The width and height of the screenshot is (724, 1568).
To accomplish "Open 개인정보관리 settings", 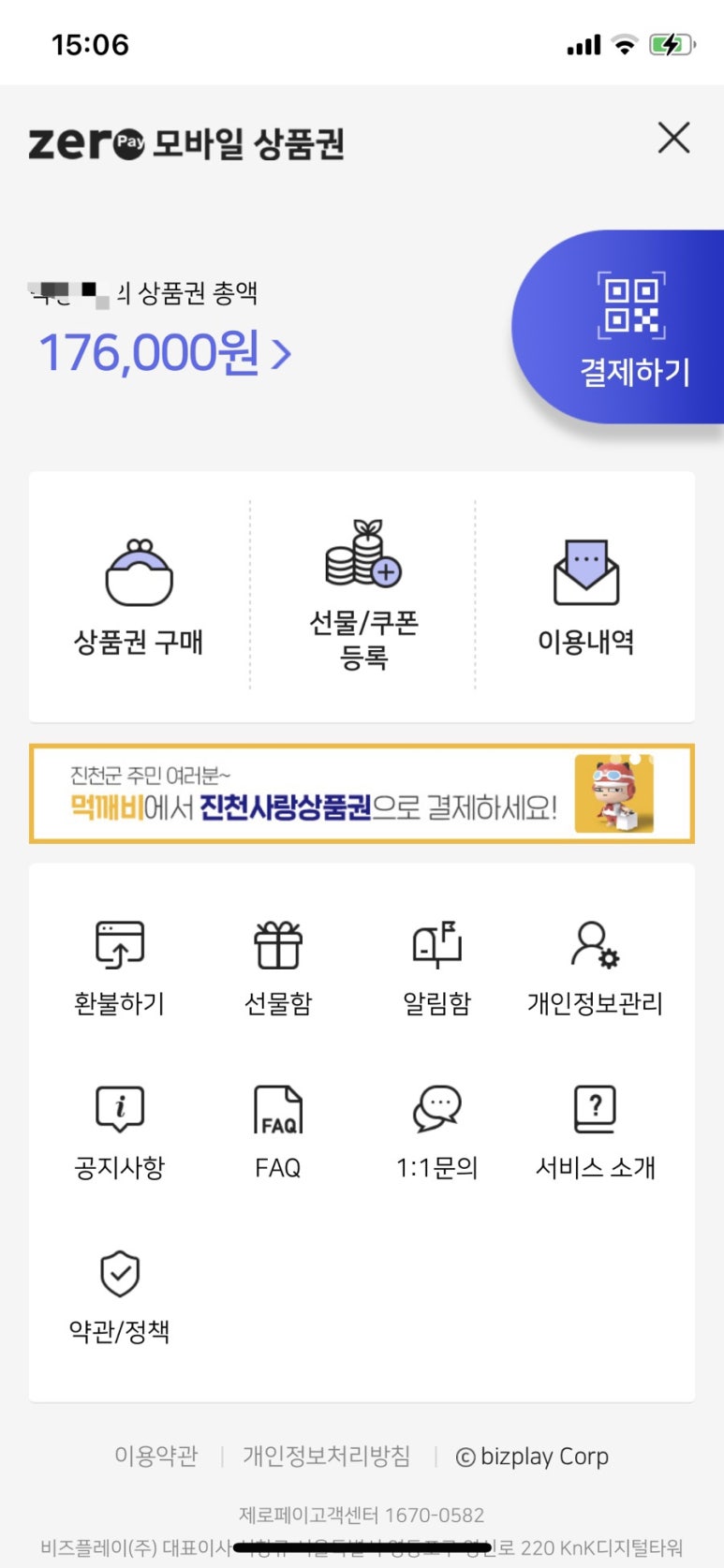I will tap(595, 968).
